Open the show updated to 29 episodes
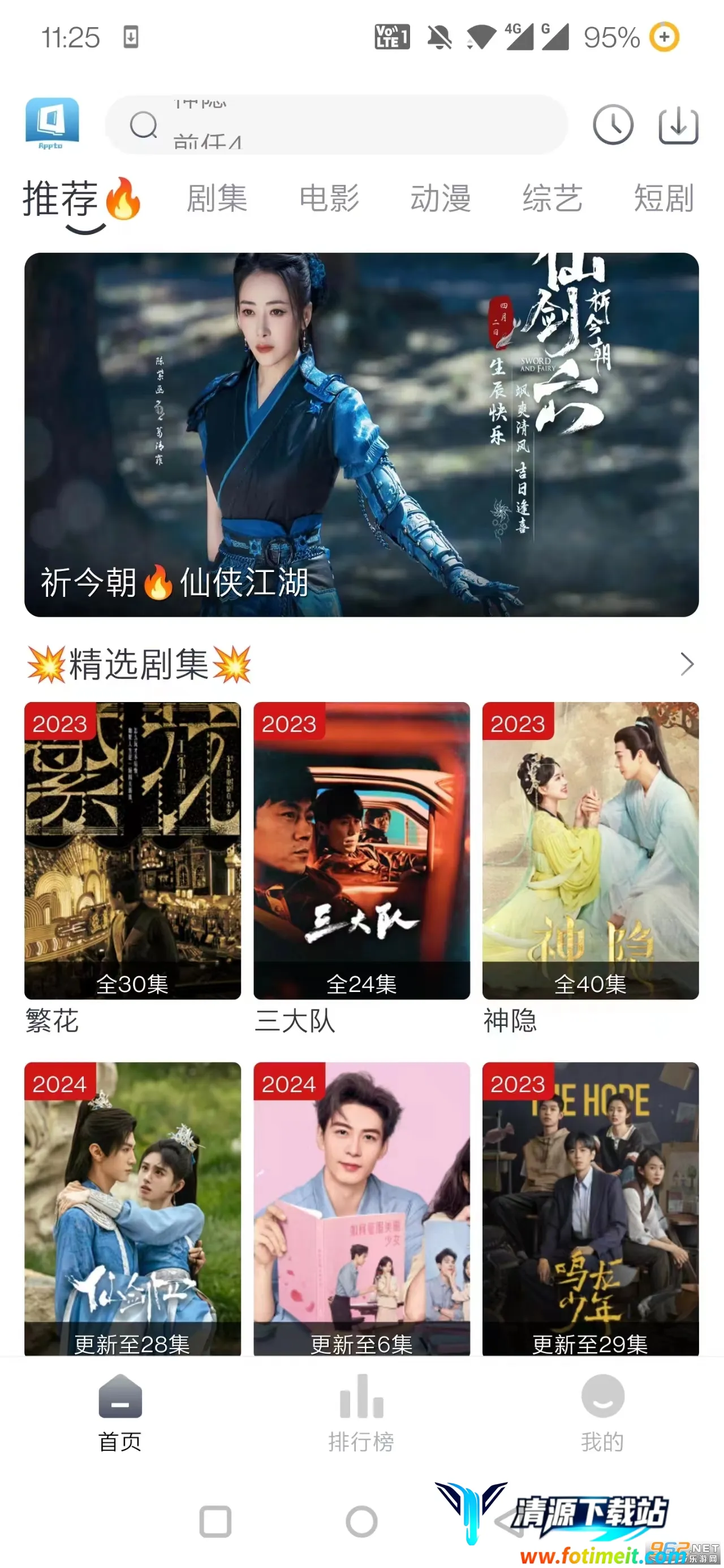The width and height of the screenshot is (724, 1568). tap(591, 1209)
